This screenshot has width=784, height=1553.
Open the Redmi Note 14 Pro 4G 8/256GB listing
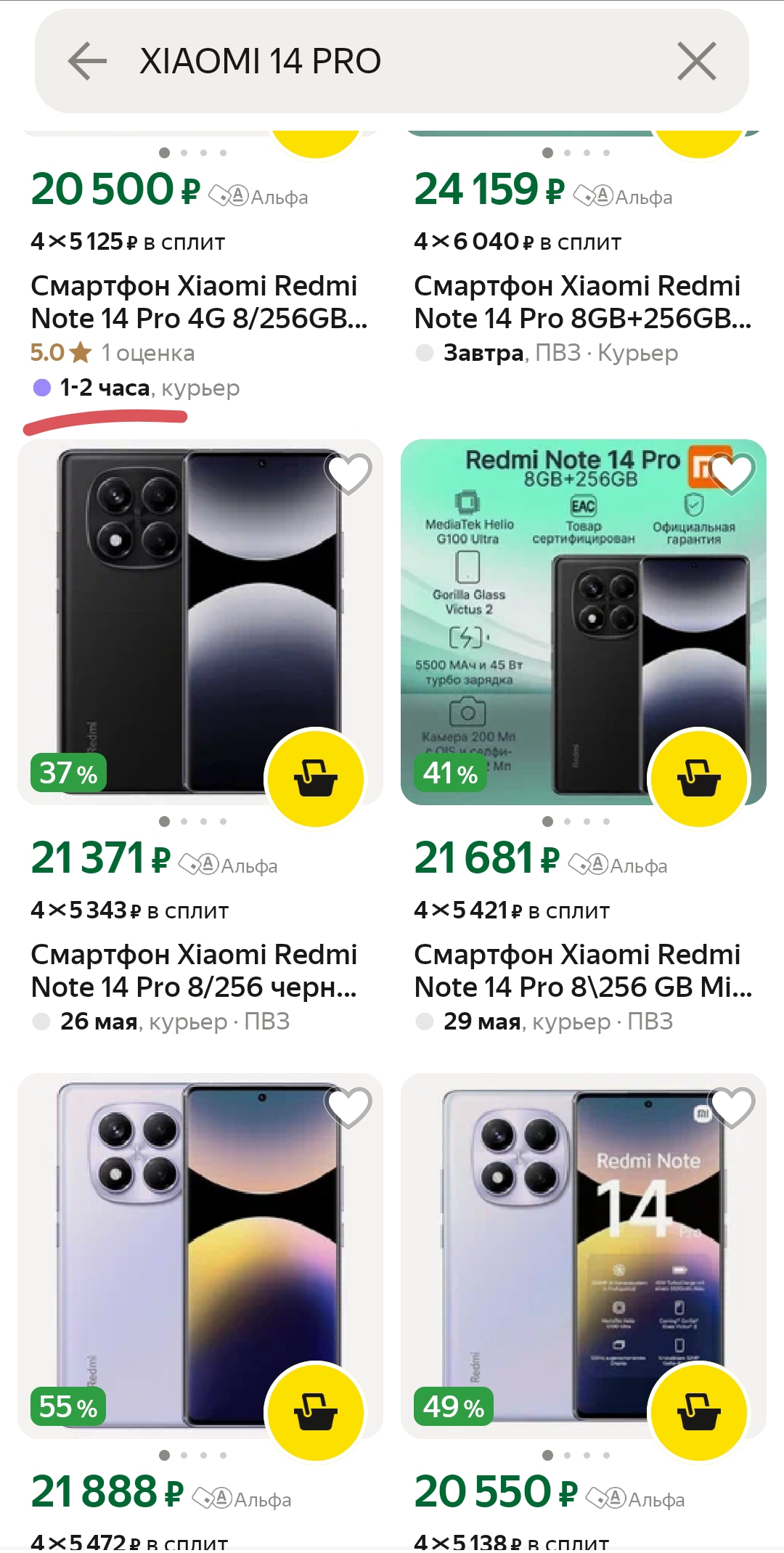pyautogui.click(x=199, y=302)
